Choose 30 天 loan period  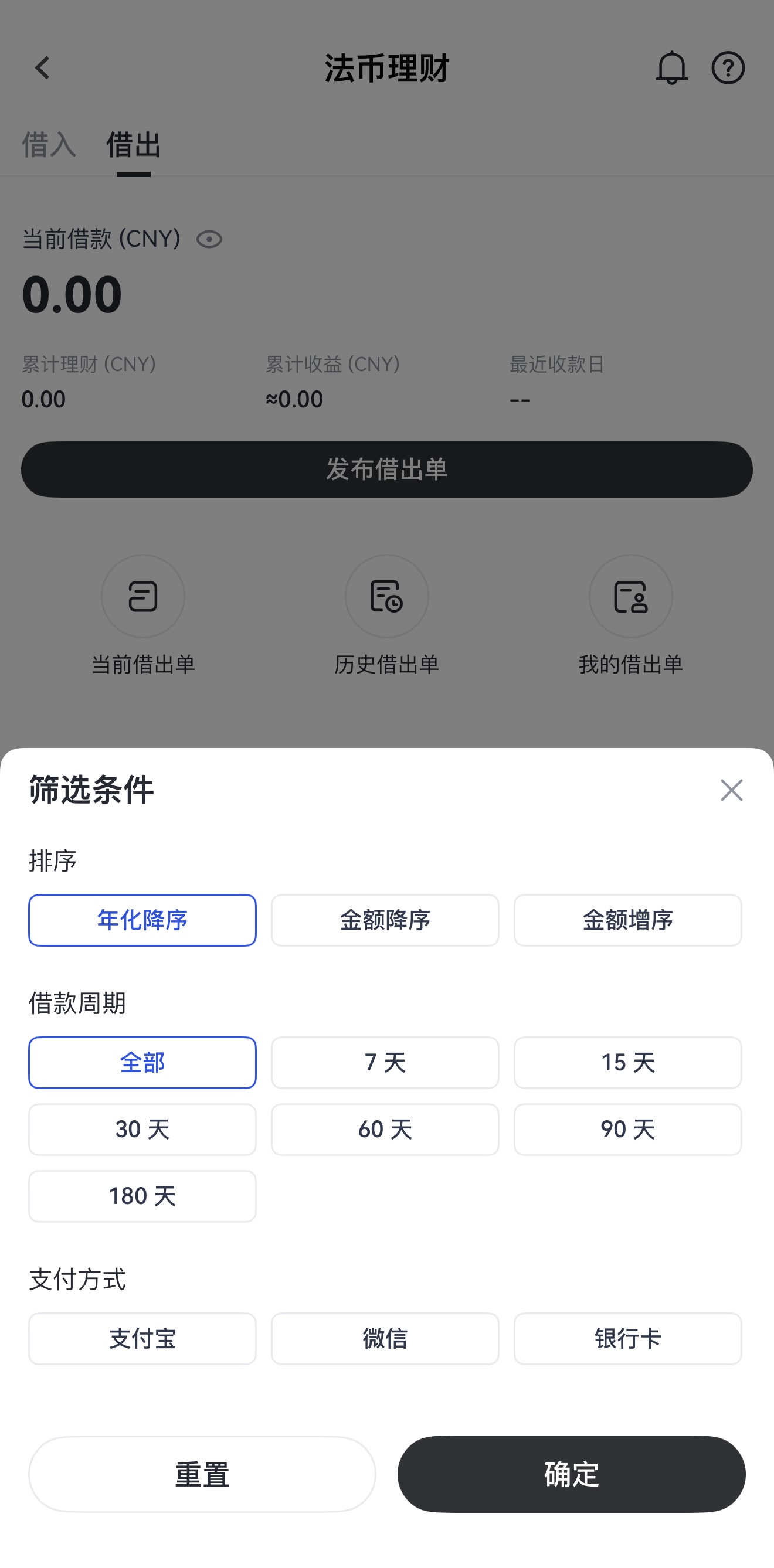pyautogui.click(x=142, y=1129)
